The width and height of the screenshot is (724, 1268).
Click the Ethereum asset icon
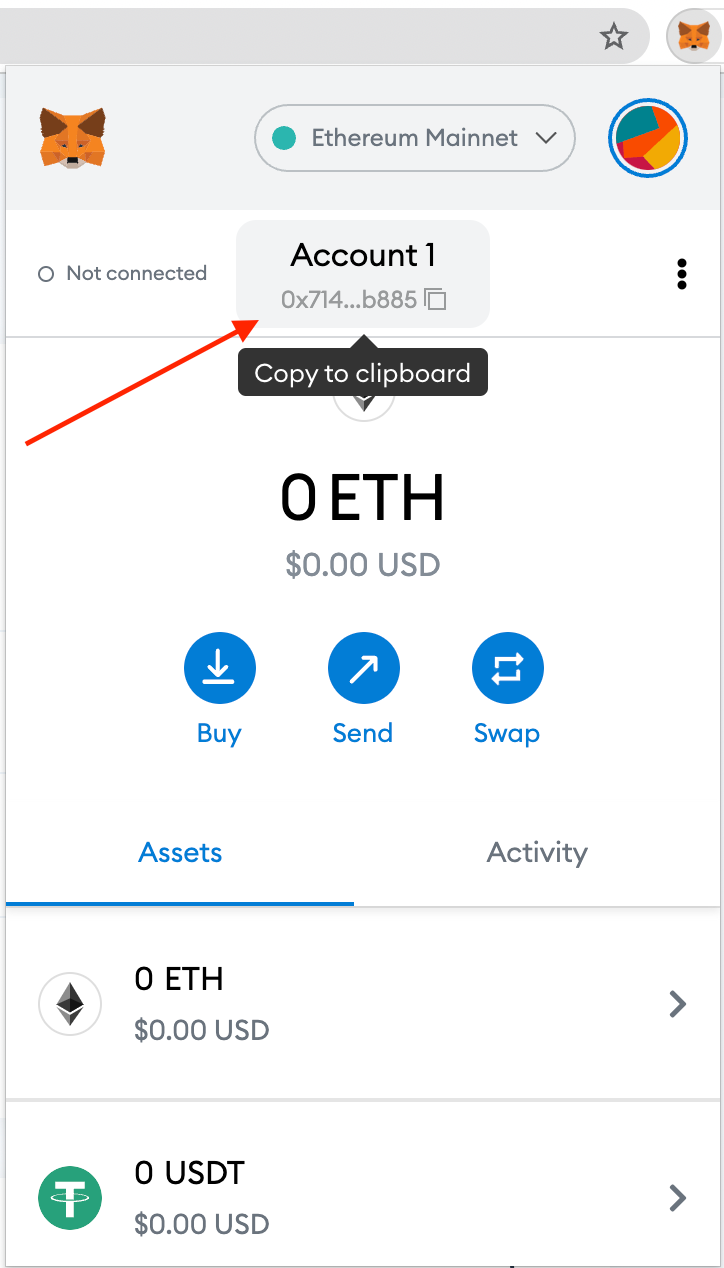coord(69,1003)
